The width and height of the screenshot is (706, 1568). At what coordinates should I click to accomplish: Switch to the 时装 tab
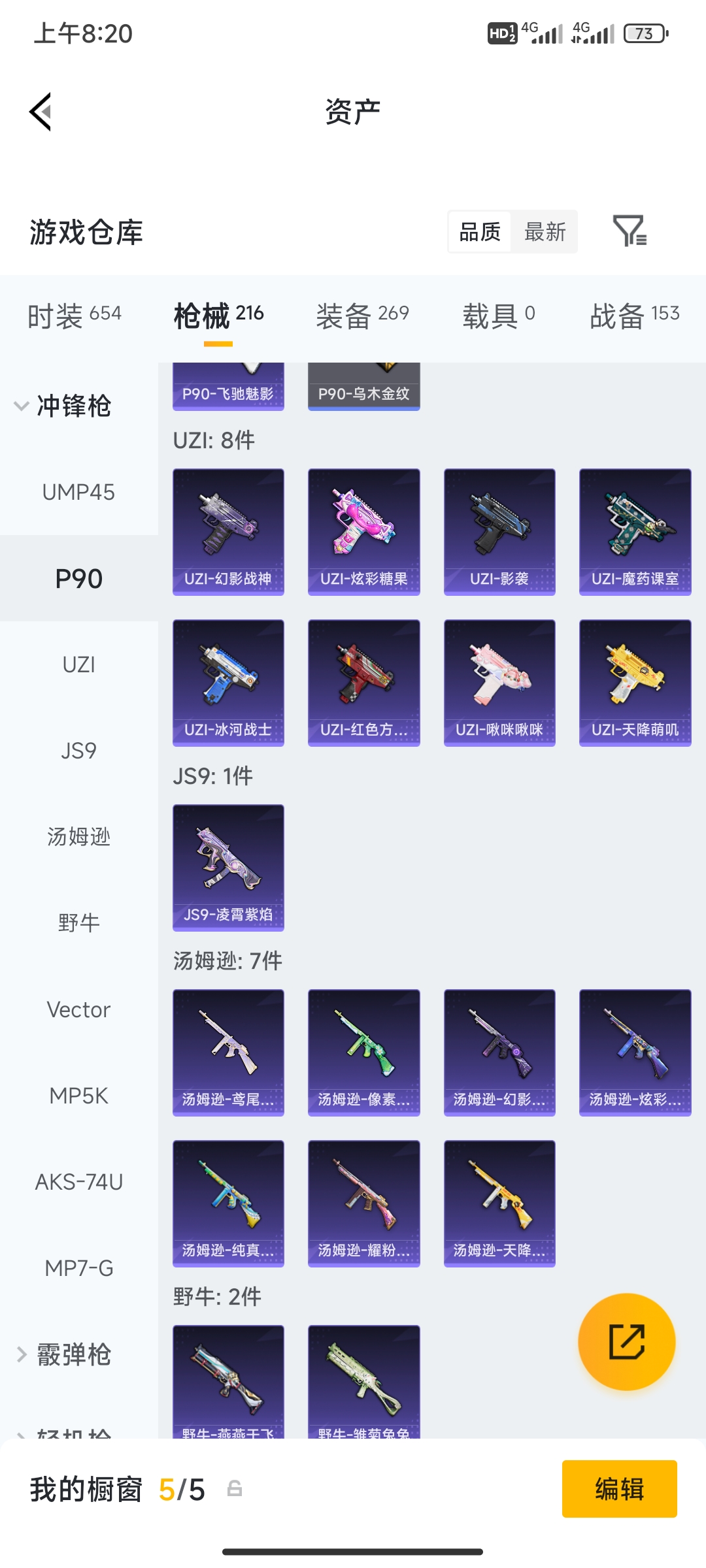click(74, 316)
